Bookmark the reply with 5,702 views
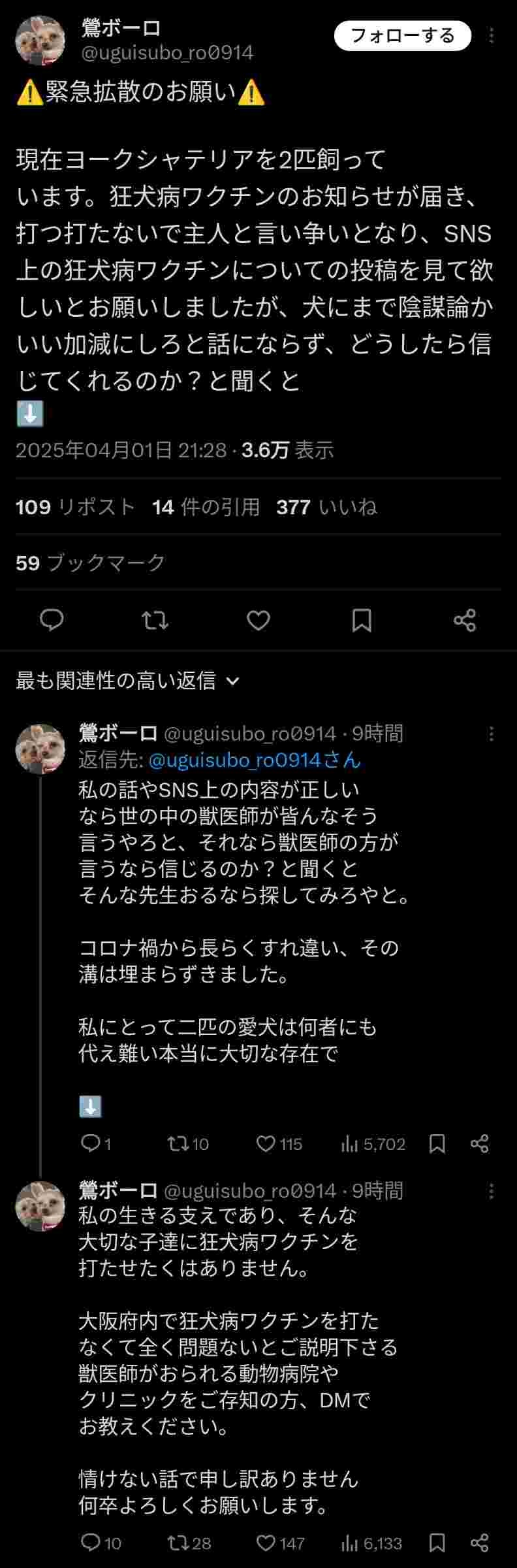The height and width of the screenshot is (1568, 517). pos(437,1143)
